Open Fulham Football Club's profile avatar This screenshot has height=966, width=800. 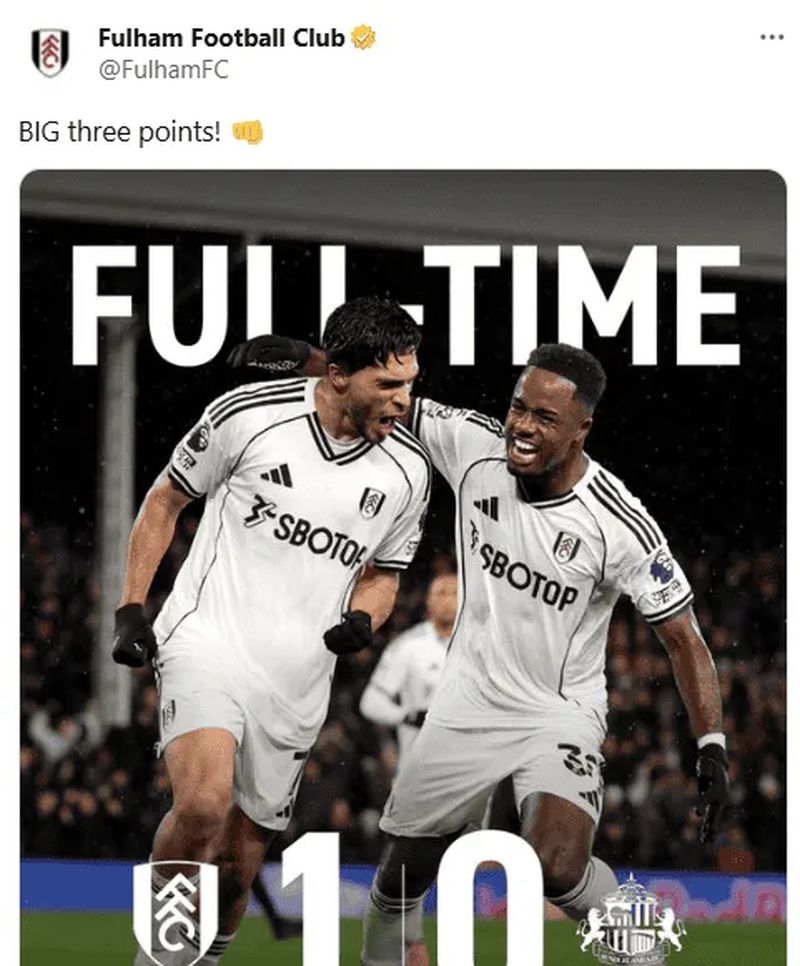pos(49,52)
